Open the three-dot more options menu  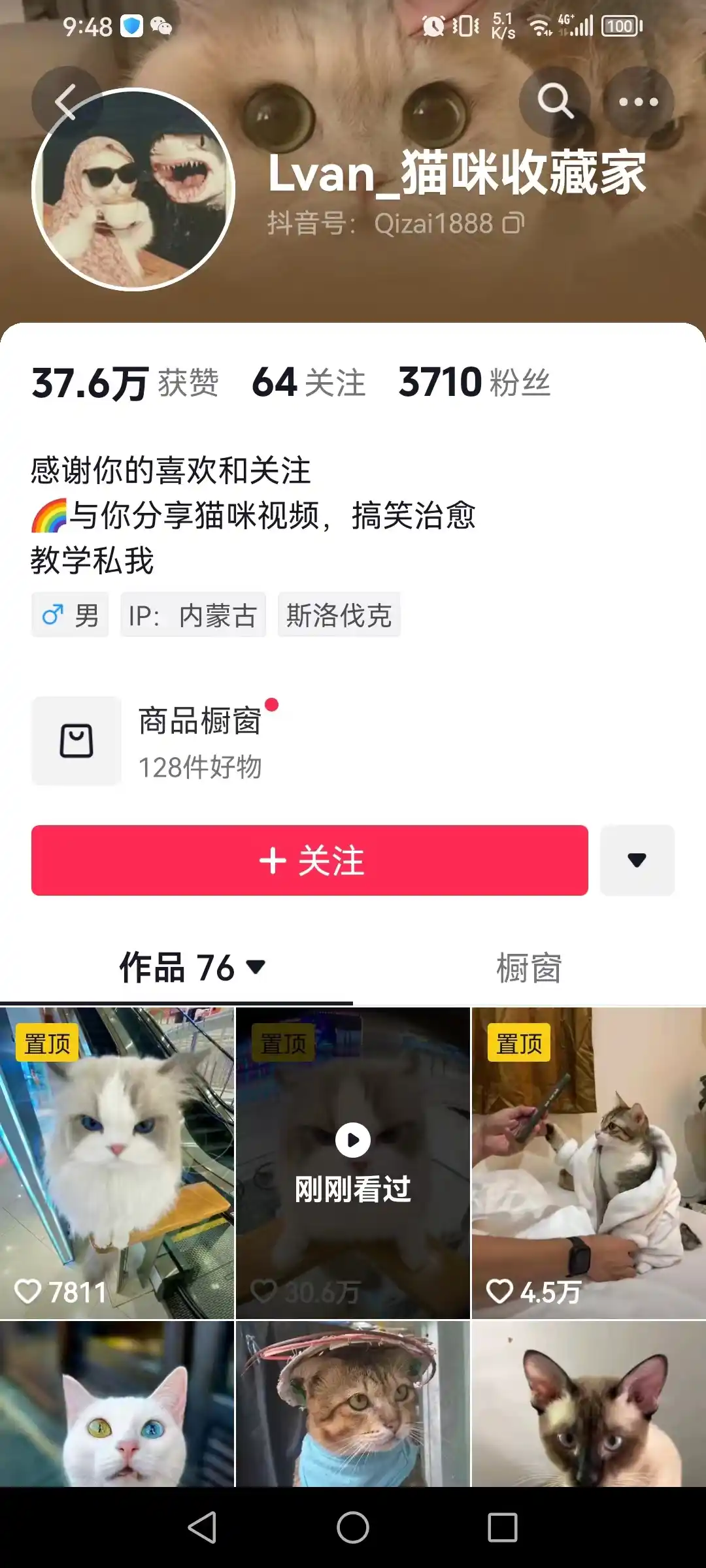(638, 102)
